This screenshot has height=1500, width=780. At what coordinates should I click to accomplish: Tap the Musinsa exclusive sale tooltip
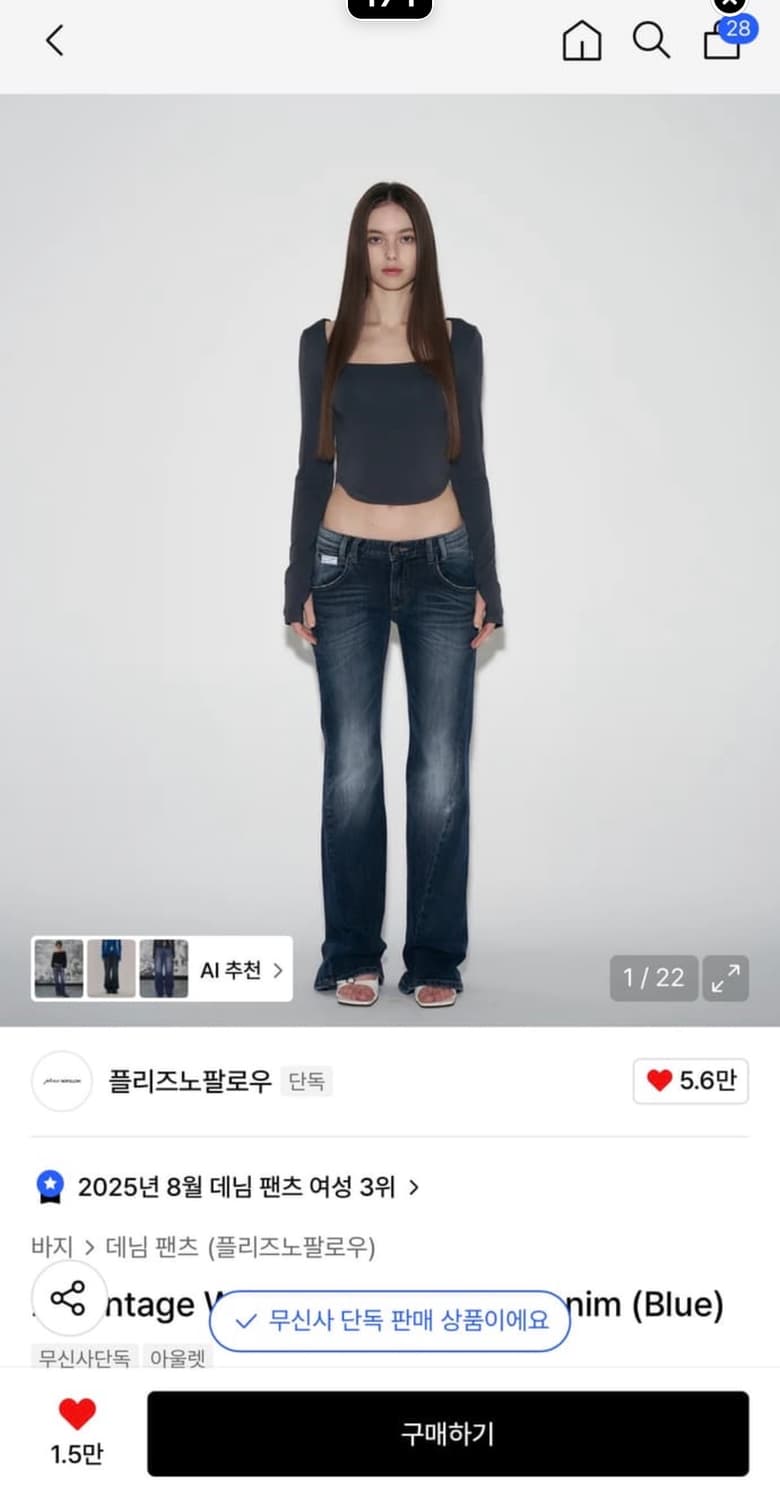click(389, 1320)
